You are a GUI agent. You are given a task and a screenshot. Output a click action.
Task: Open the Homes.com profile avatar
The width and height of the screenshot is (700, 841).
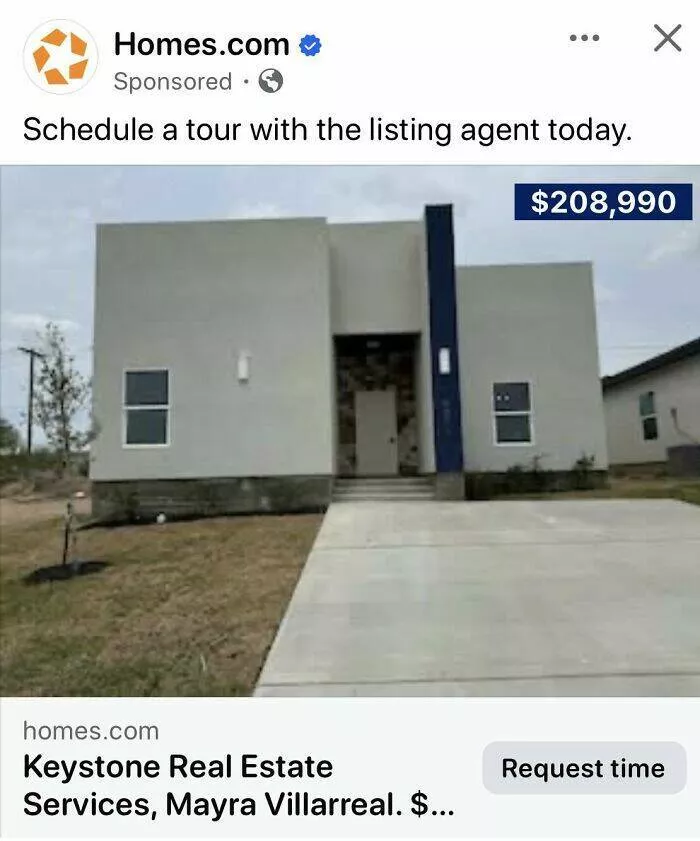tap(60, 57)
